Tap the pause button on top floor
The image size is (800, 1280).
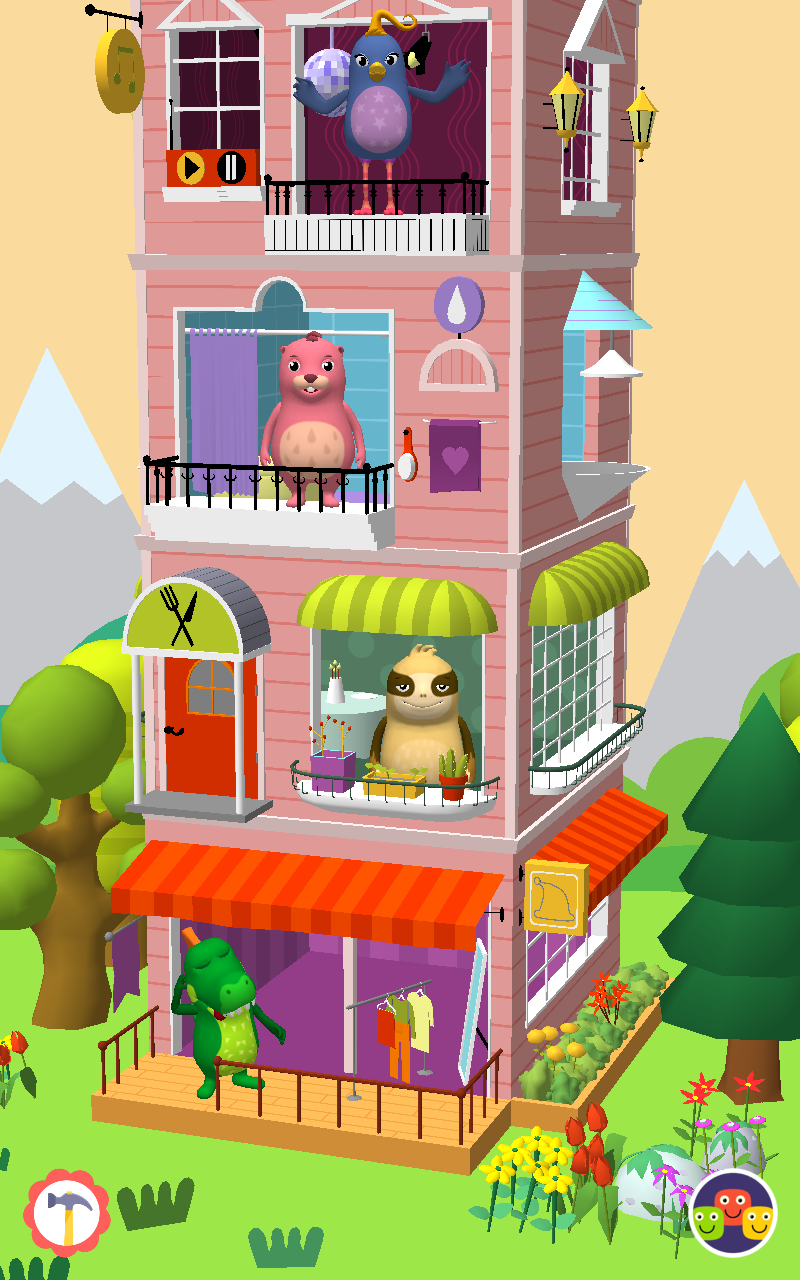231,167
